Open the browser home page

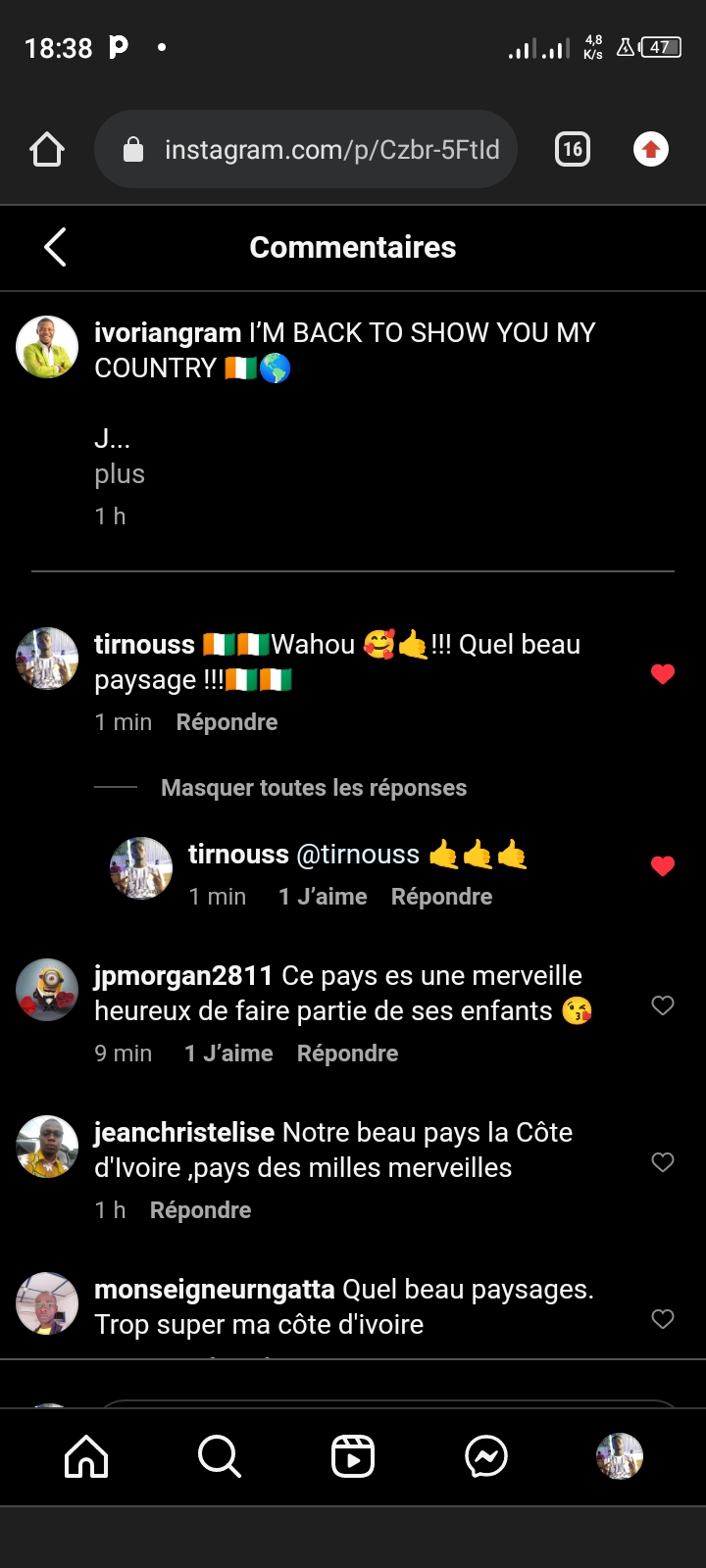(47, 150)
